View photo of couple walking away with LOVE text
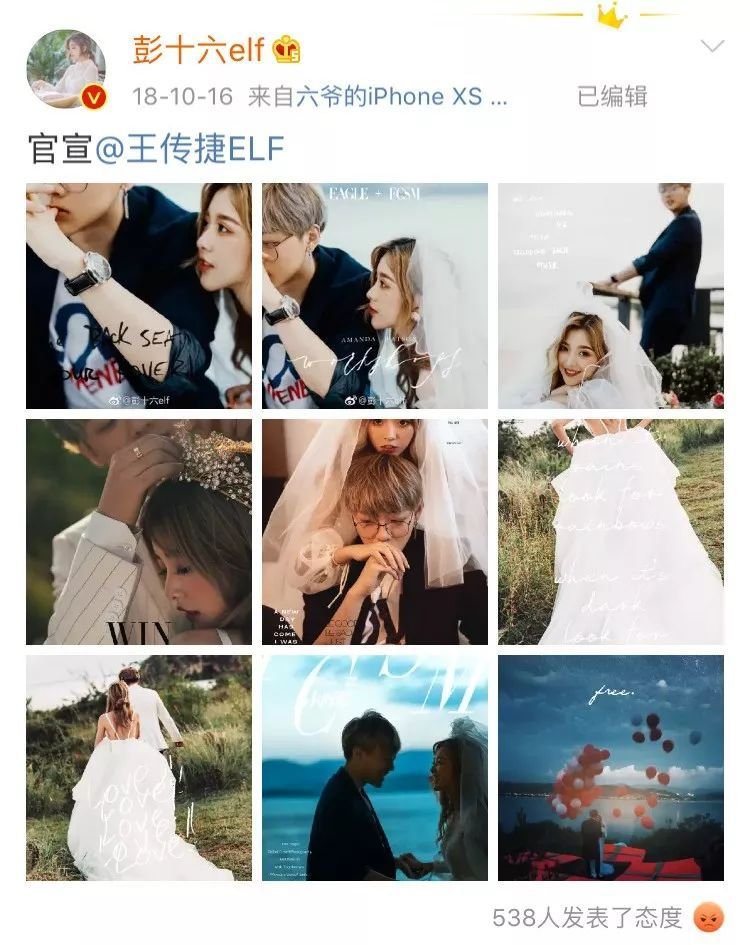Viewport: 750px width, 945px height. (139, 768)
